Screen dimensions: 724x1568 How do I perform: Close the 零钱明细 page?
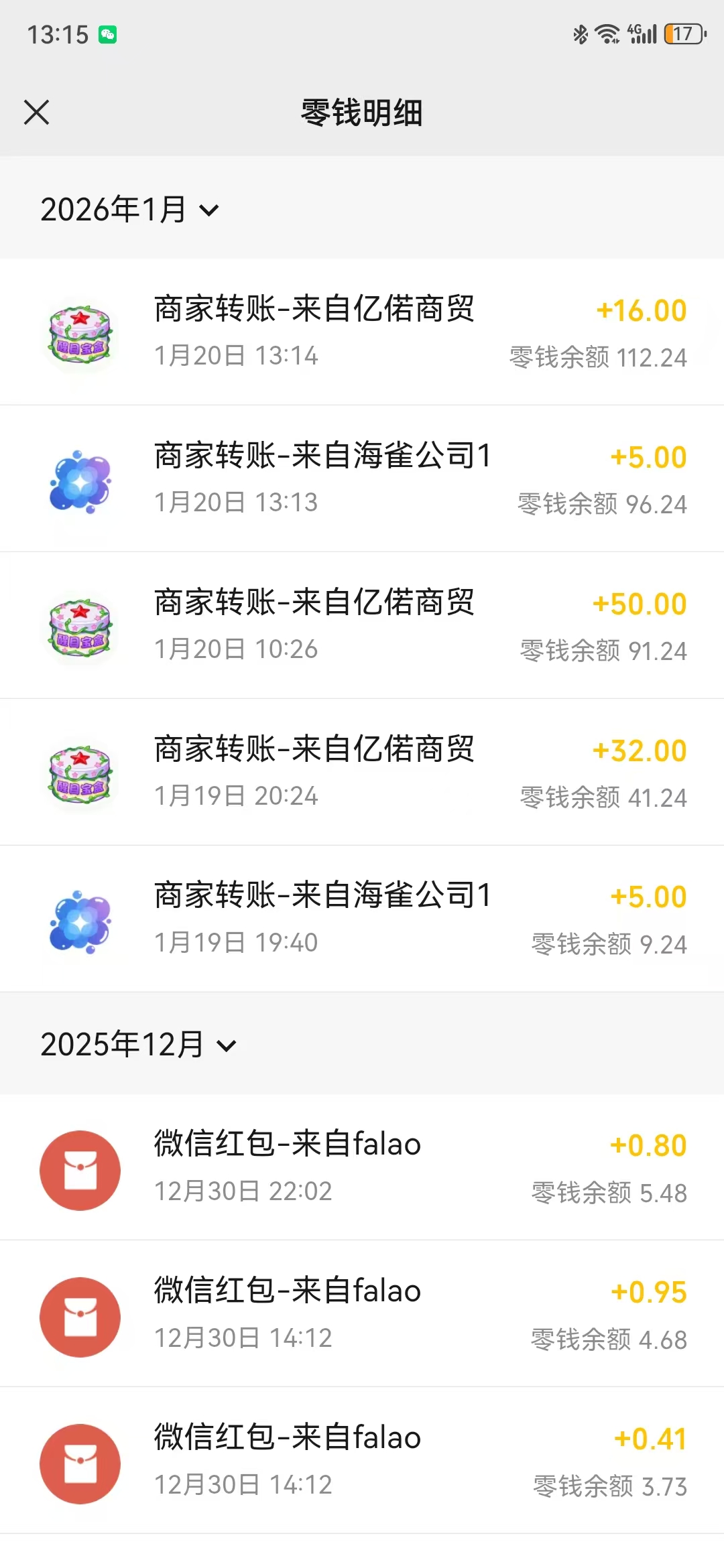click(37, 113)
